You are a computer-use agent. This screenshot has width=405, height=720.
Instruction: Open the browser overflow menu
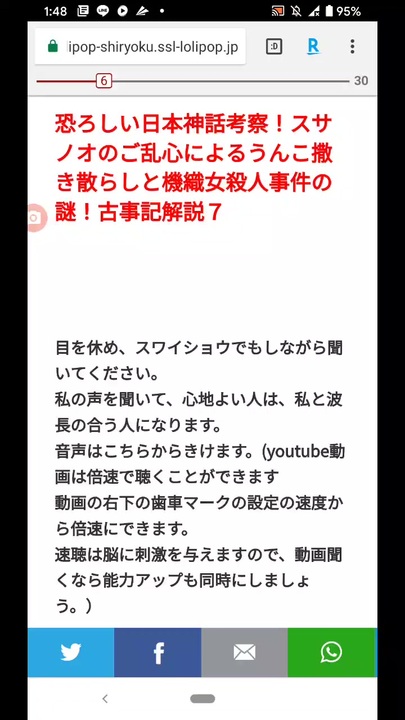click(352, 46)
